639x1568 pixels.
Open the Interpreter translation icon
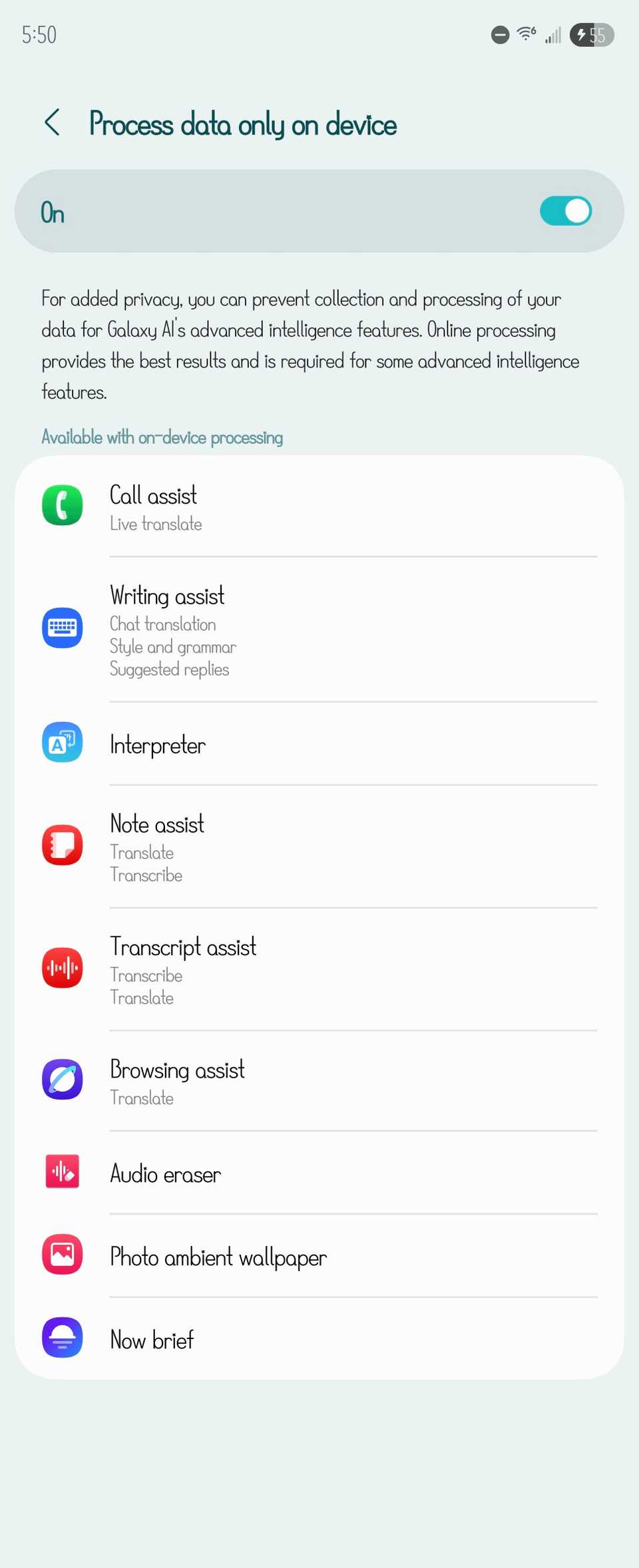click(61, 741)
